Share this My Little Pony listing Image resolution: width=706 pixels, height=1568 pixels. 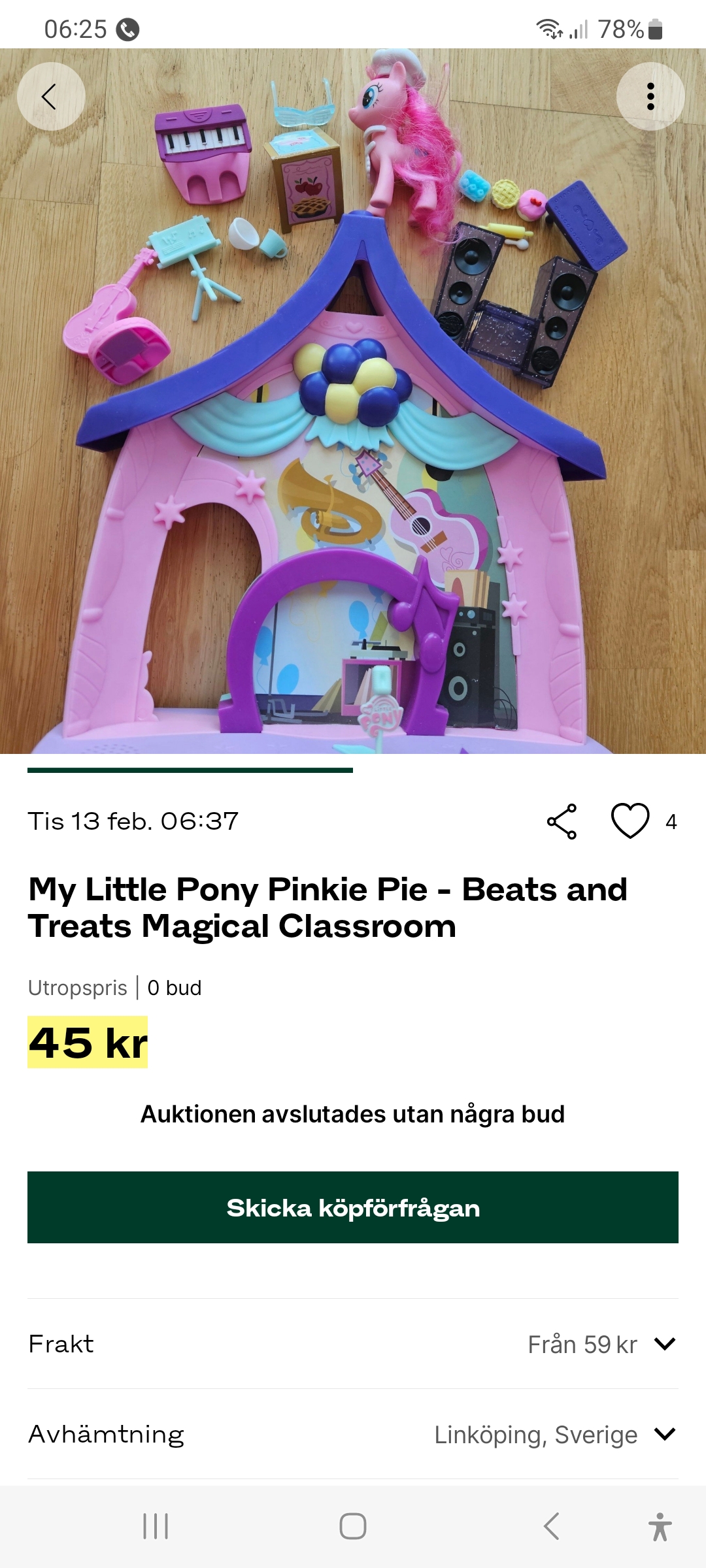click(x=562, y=821)
